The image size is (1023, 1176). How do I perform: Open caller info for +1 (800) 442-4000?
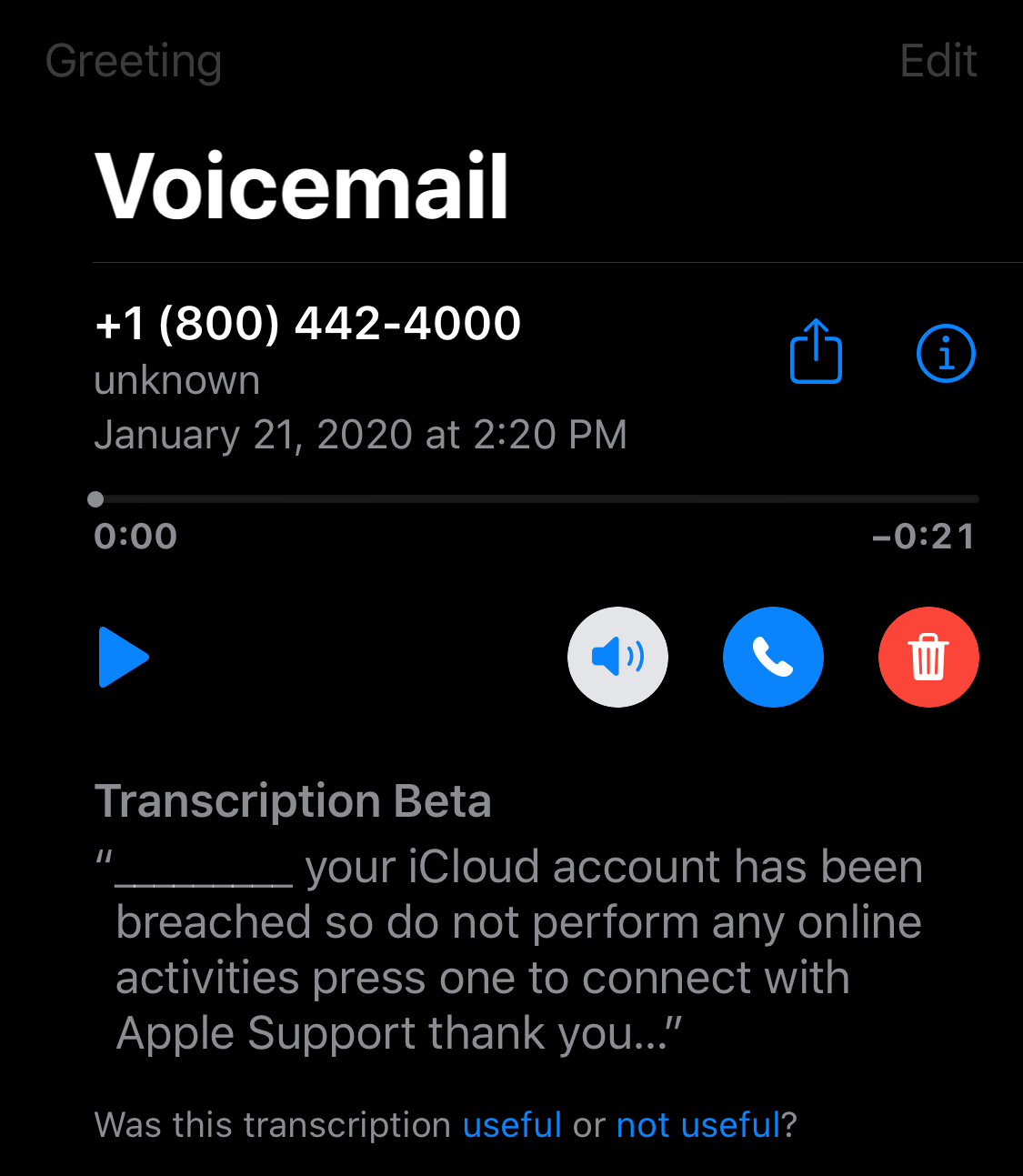point(946,353)
